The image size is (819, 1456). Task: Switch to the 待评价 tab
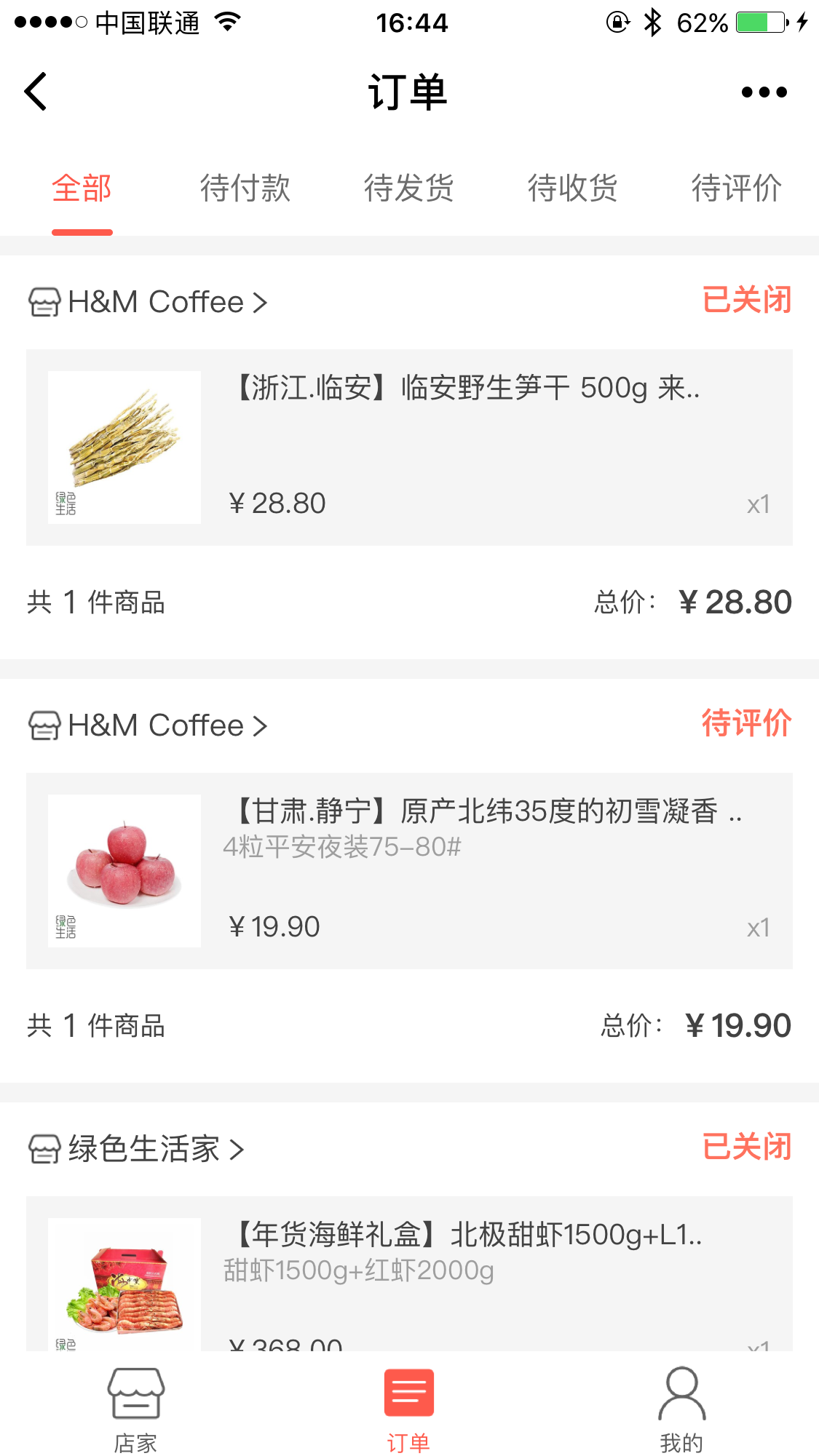pyautogui.click(x=736, y=188)
